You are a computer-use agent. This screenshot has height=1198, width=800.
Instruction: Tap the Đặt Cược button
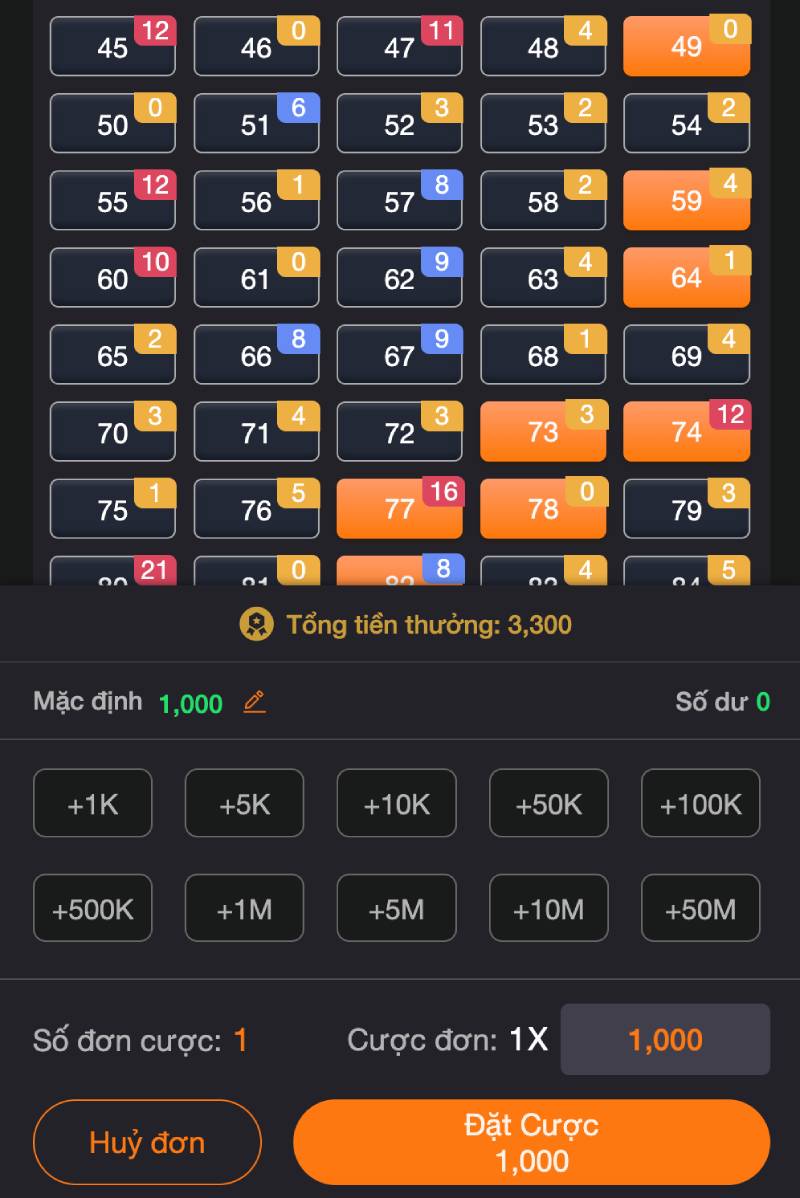pyautogui.click(x=531, y=1142)
